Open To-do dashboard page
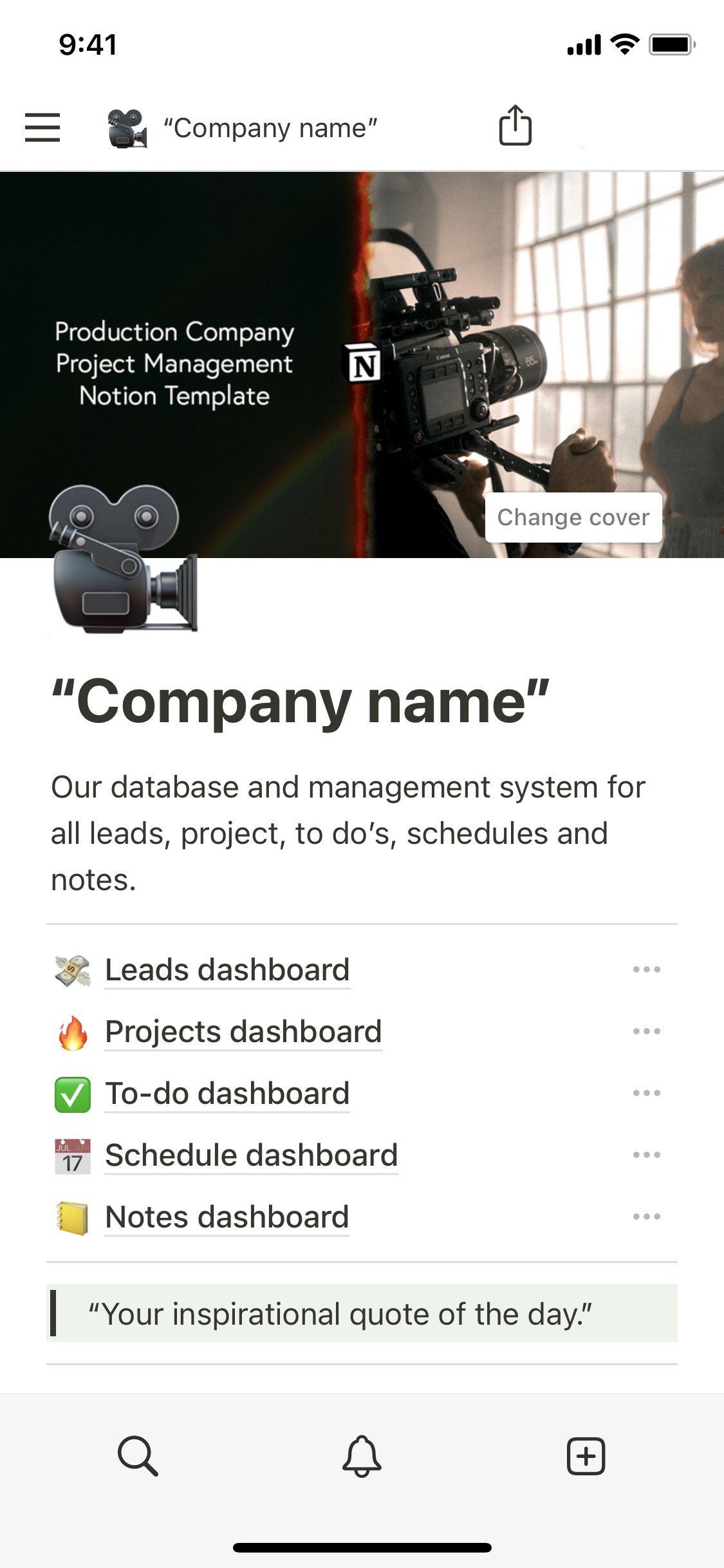 point(227,1094)
